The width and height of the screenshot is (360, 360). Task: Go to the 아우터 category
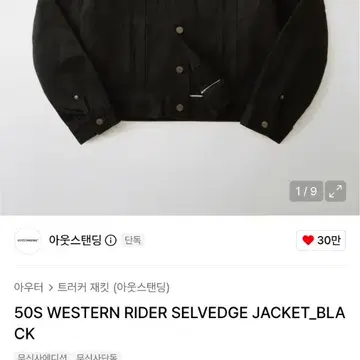[x=29, y=287]
